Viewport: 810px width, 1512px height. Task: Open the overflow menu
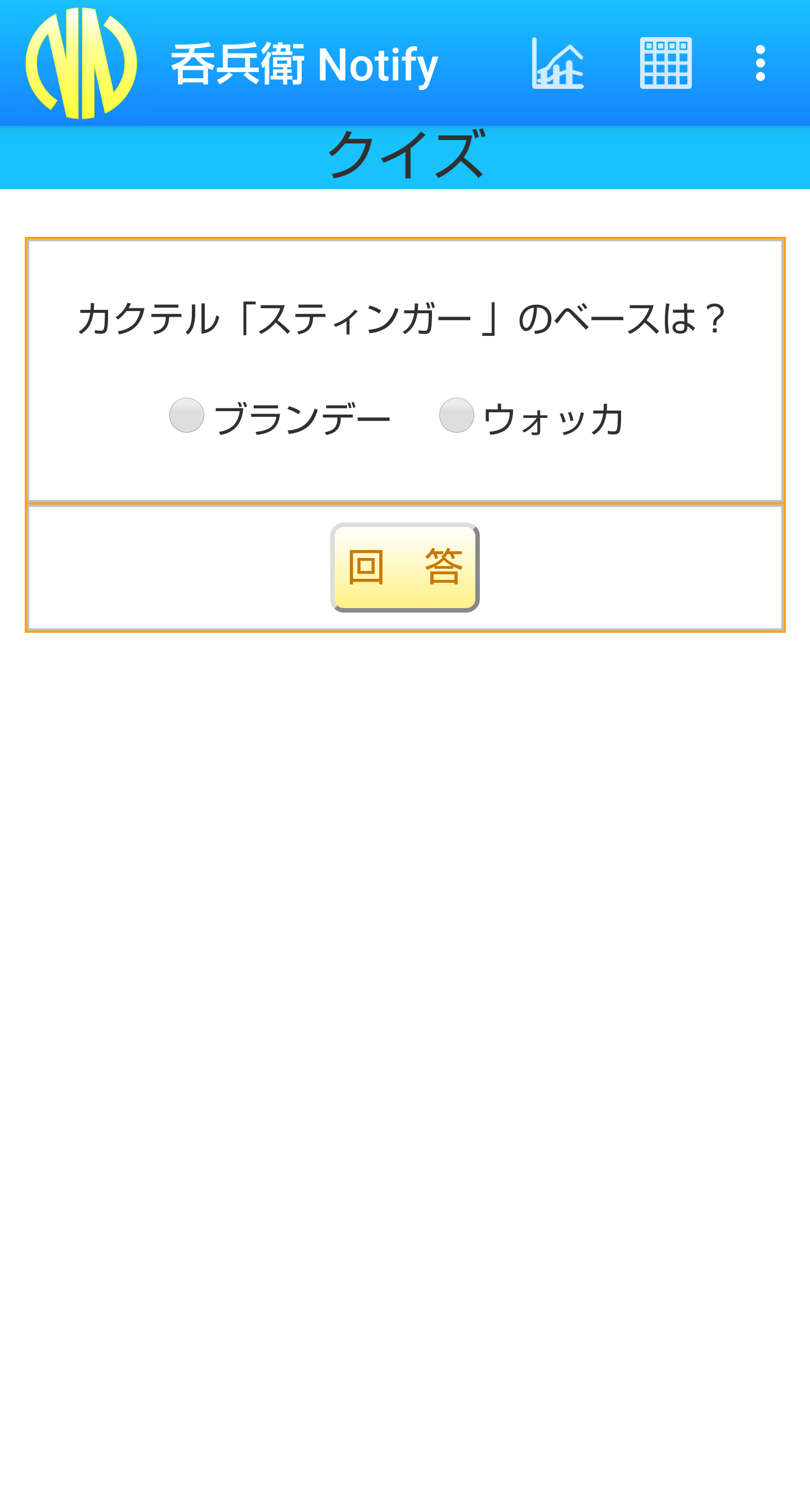760,64
